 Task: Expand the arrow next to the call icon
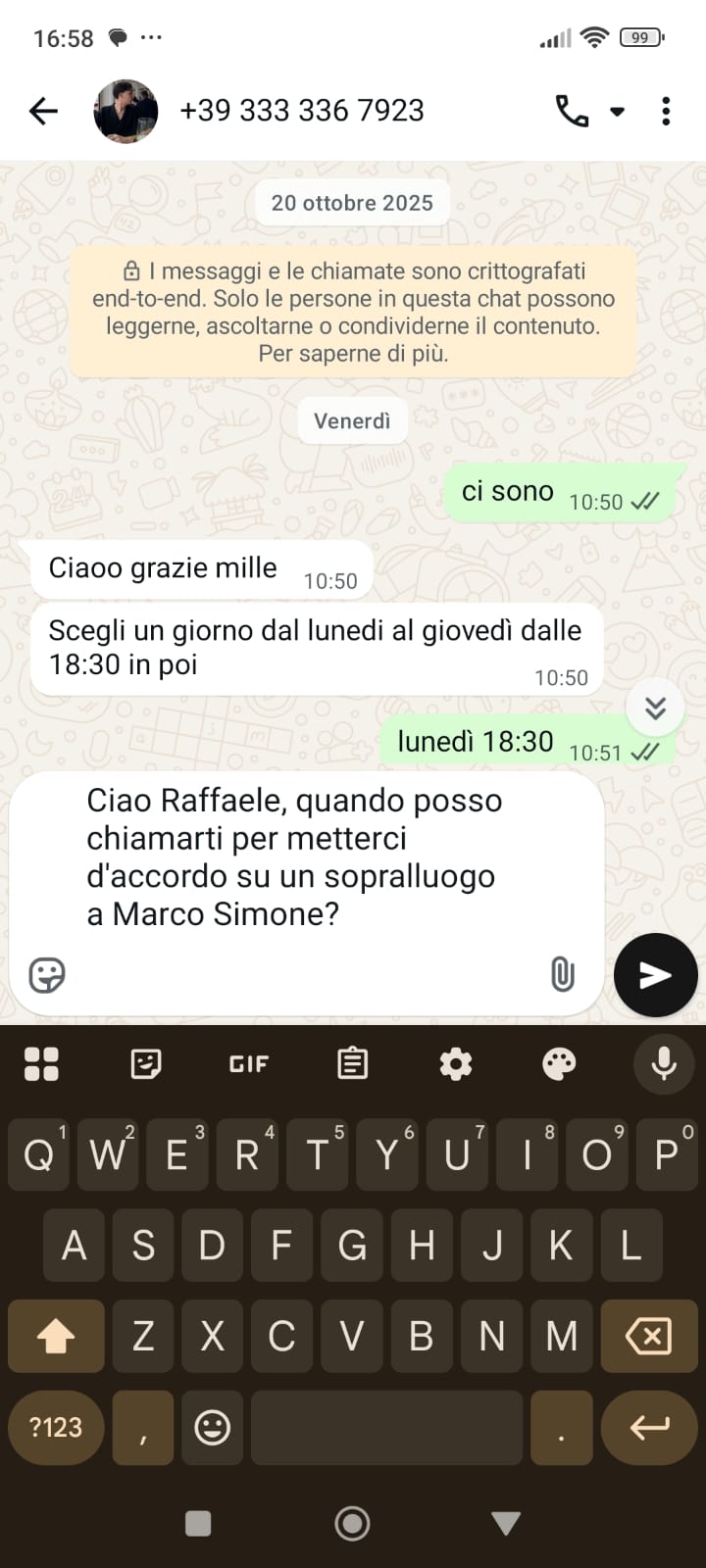[617, 111]
